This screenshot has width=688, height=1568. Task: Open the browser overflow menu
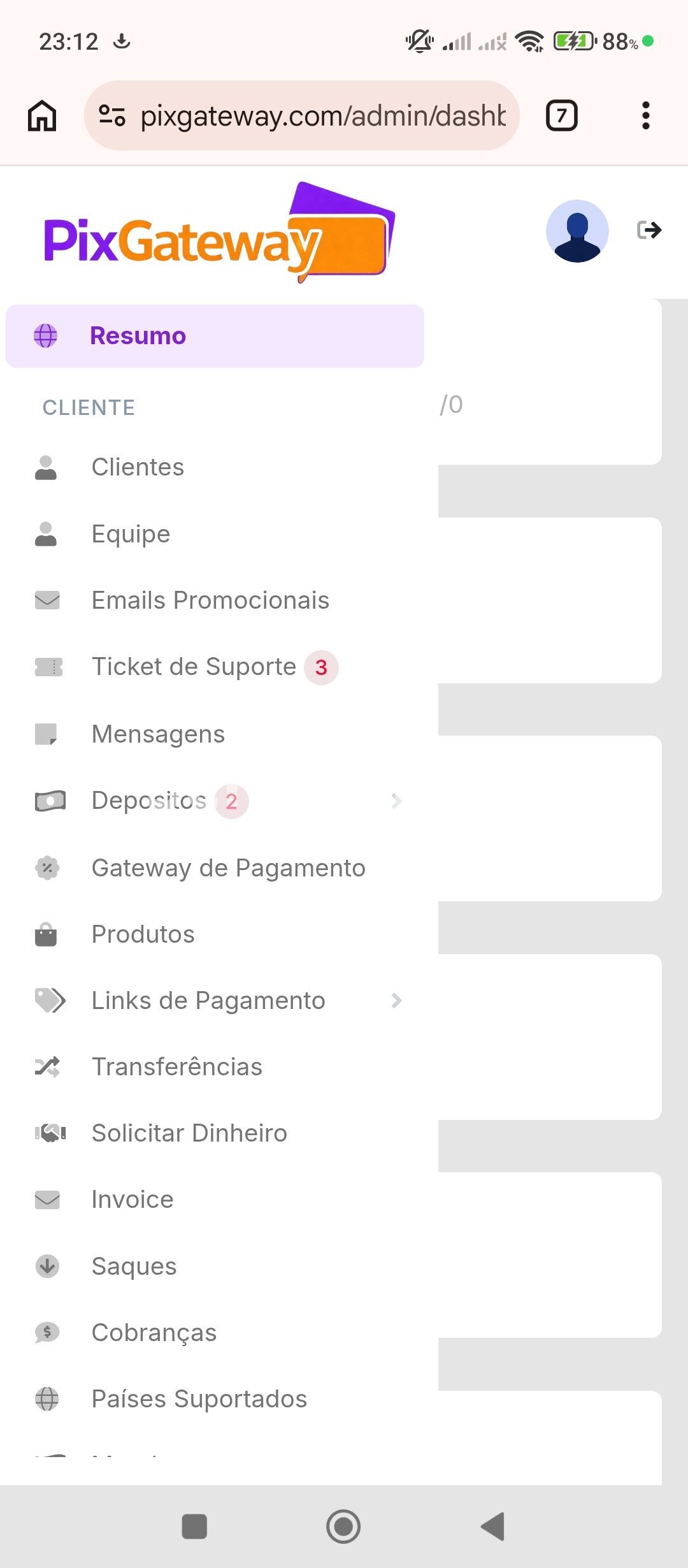tap(645, 116)
